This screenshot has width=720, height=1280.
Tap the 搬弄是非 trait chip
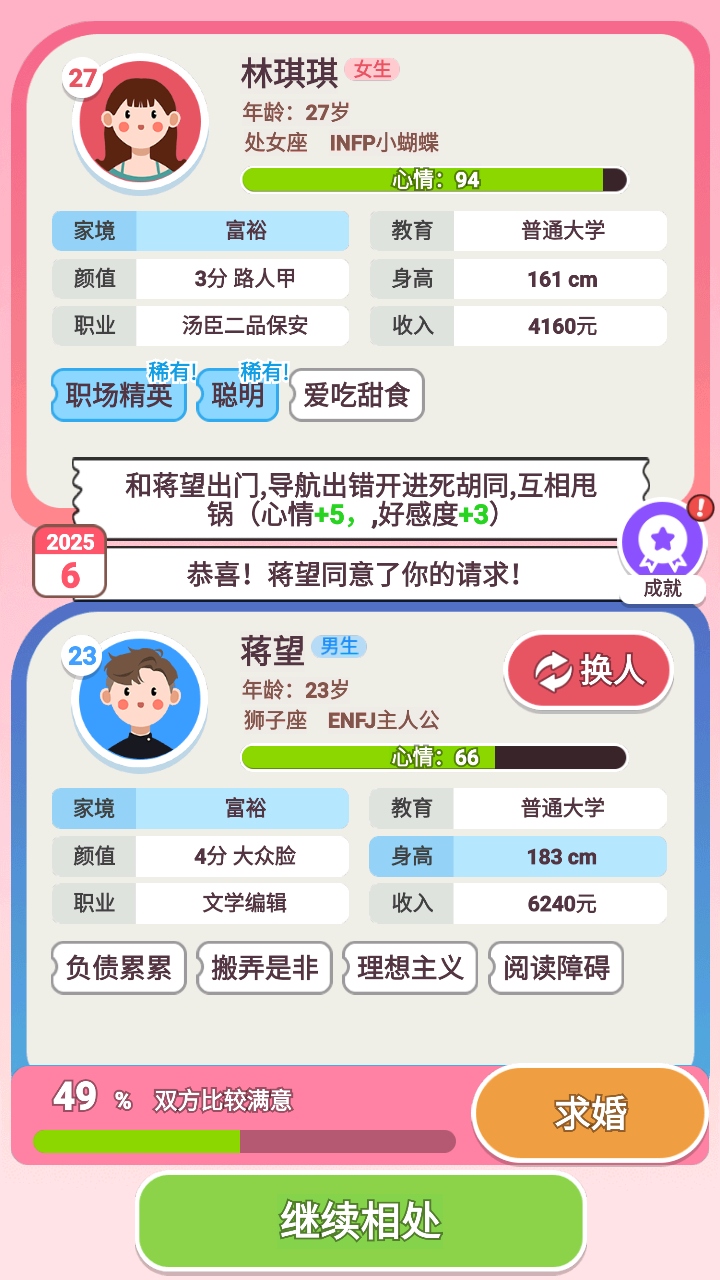264,967
